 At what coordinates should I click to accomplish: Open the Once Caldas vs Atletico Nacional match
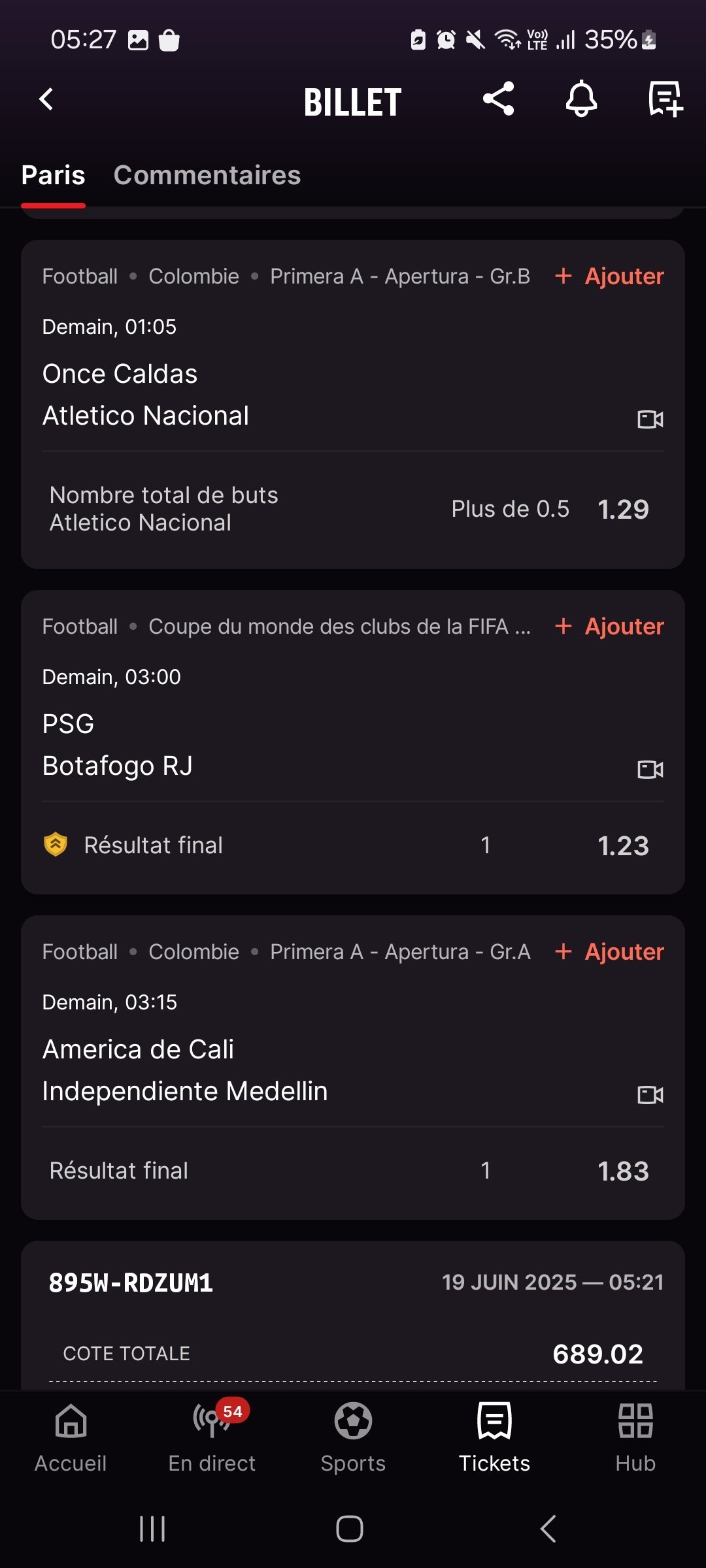pos(146,395)
